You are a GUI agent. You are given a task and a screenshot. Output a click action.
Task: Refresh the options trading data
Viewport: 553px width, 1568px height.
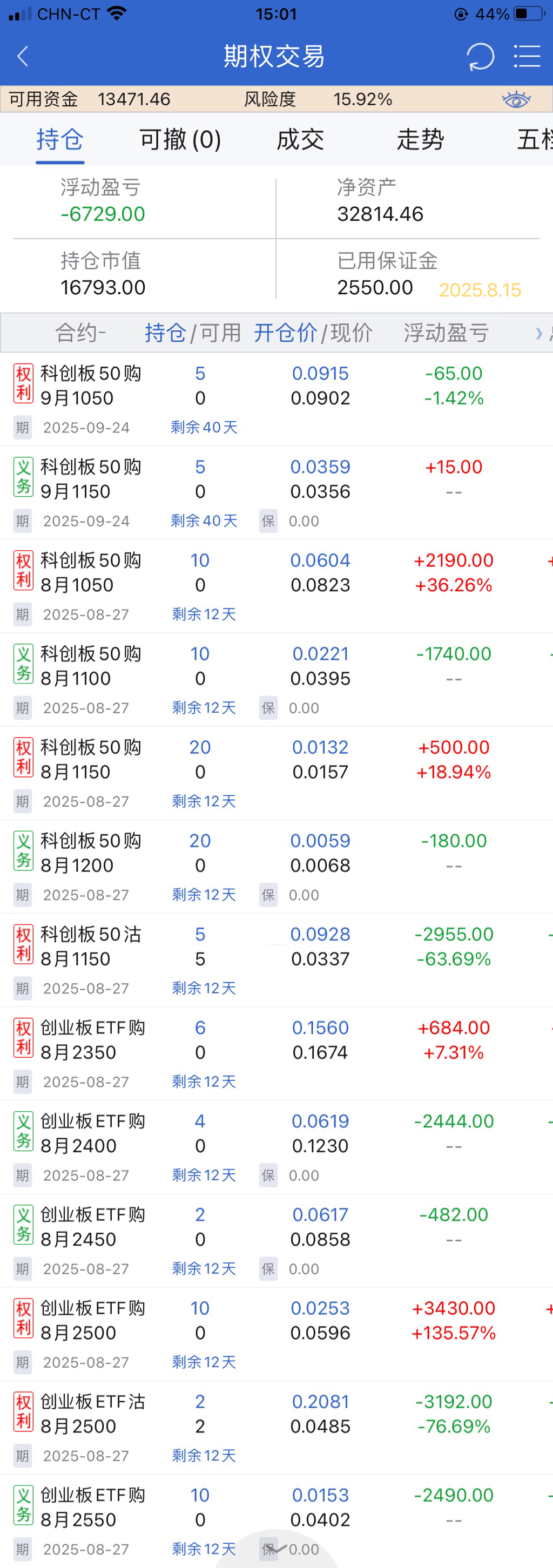(480, 57)
